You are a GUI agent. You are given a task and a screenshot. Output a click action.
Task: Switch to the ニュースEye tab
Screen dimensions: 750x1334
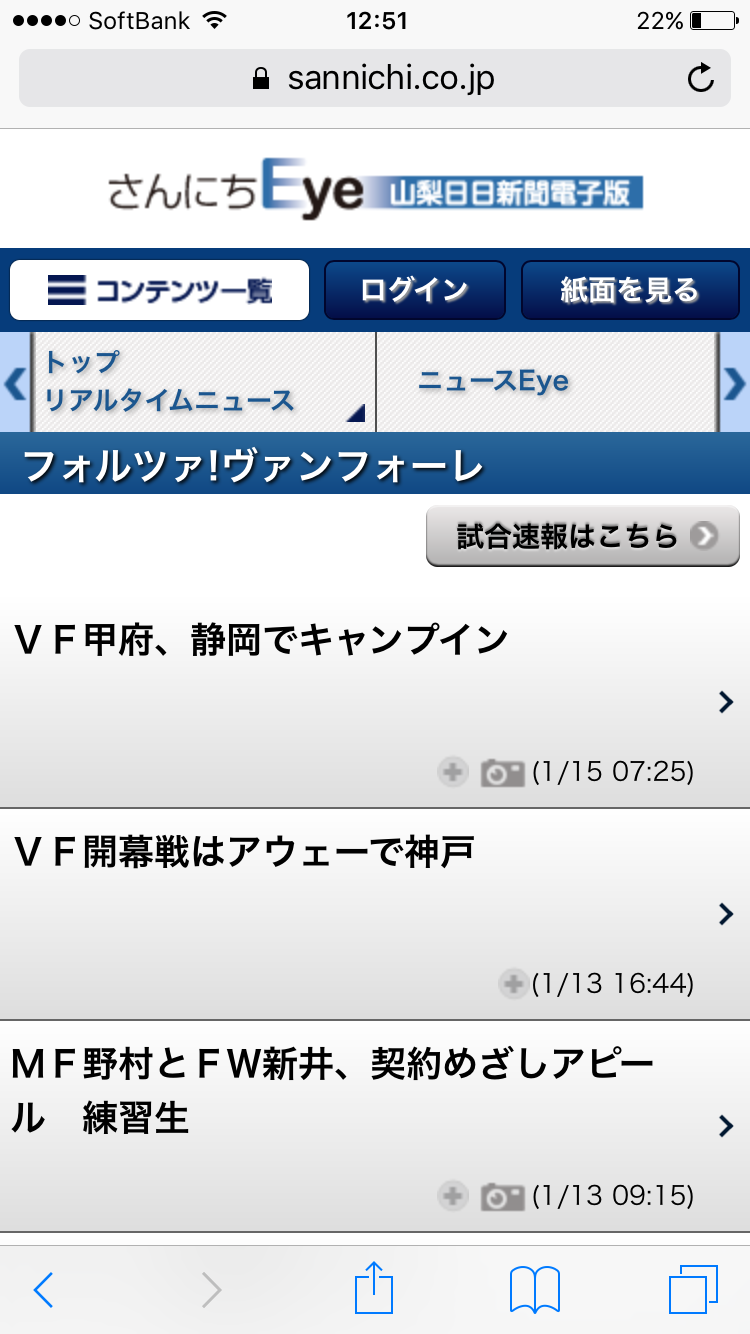pos(546,382)
